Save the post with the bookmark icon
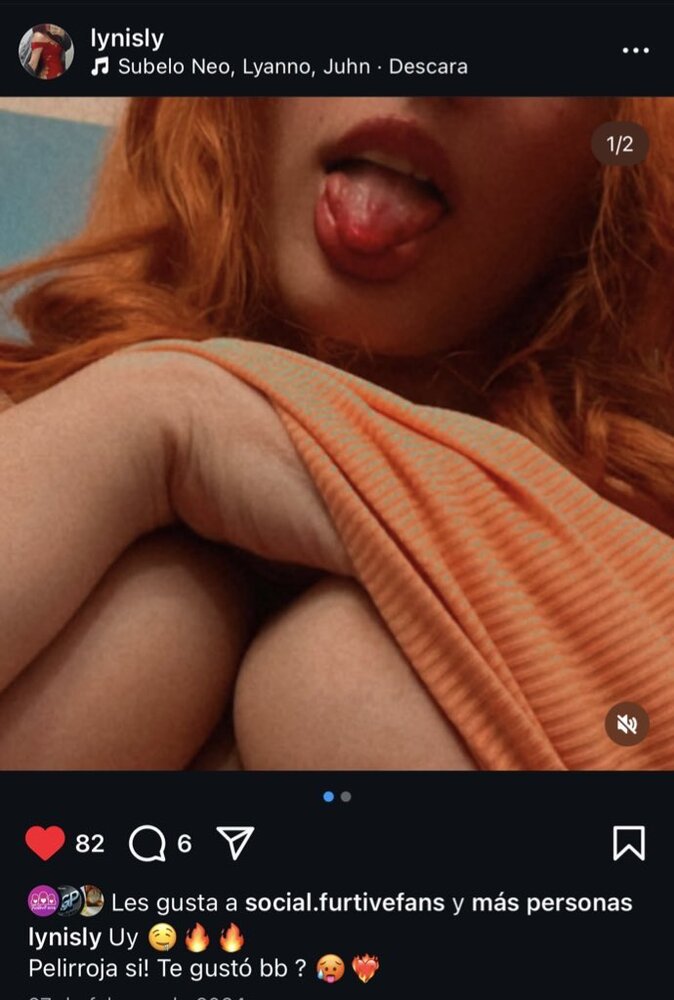This screenshot has width=674, height=1000. 628,843
